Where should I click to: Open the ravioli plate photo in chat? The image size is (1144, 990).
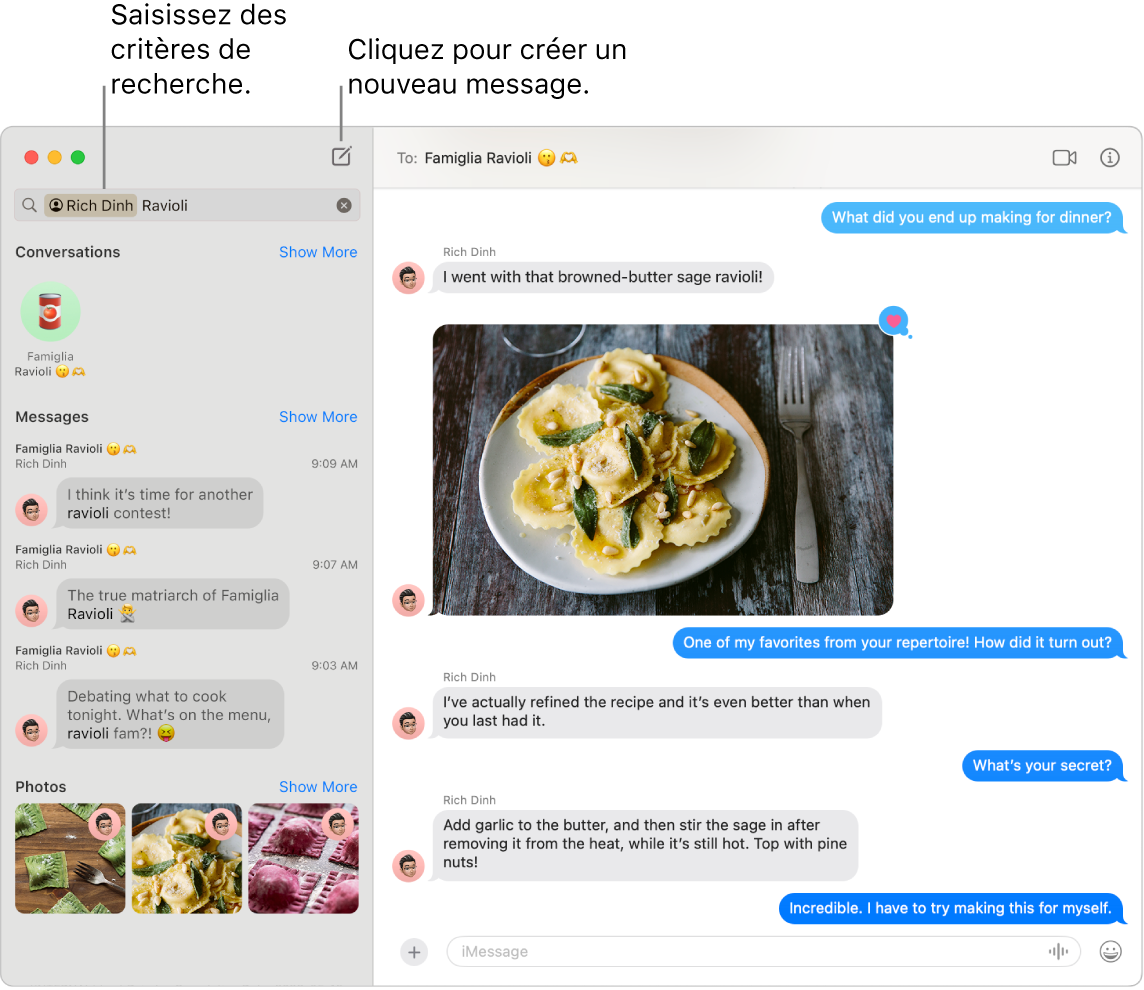coord(662,469)
